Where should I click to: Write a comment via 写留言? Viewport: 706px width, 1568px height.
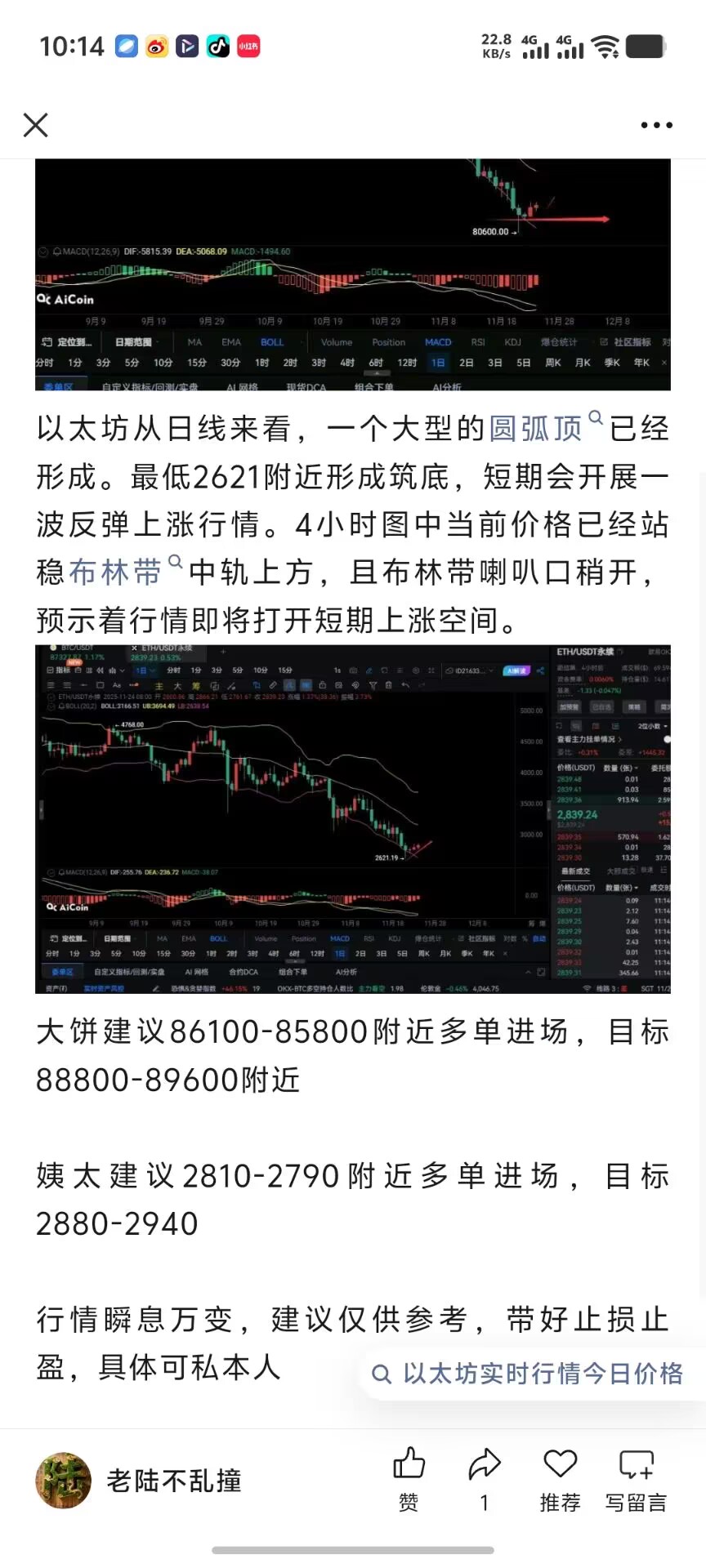pos(636,1478)
